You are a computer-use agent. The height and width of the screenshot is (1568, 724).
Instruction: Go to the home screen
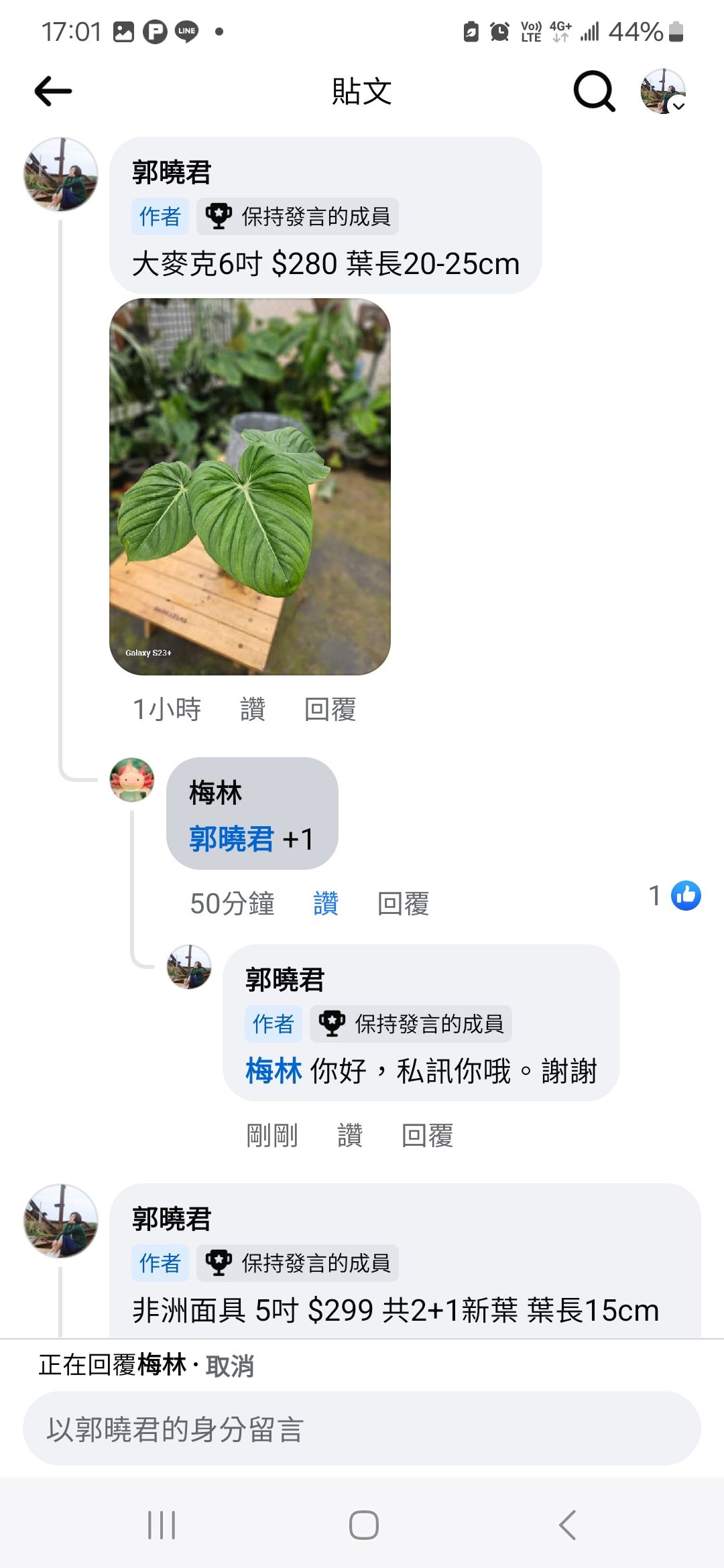click(363, 1525)
